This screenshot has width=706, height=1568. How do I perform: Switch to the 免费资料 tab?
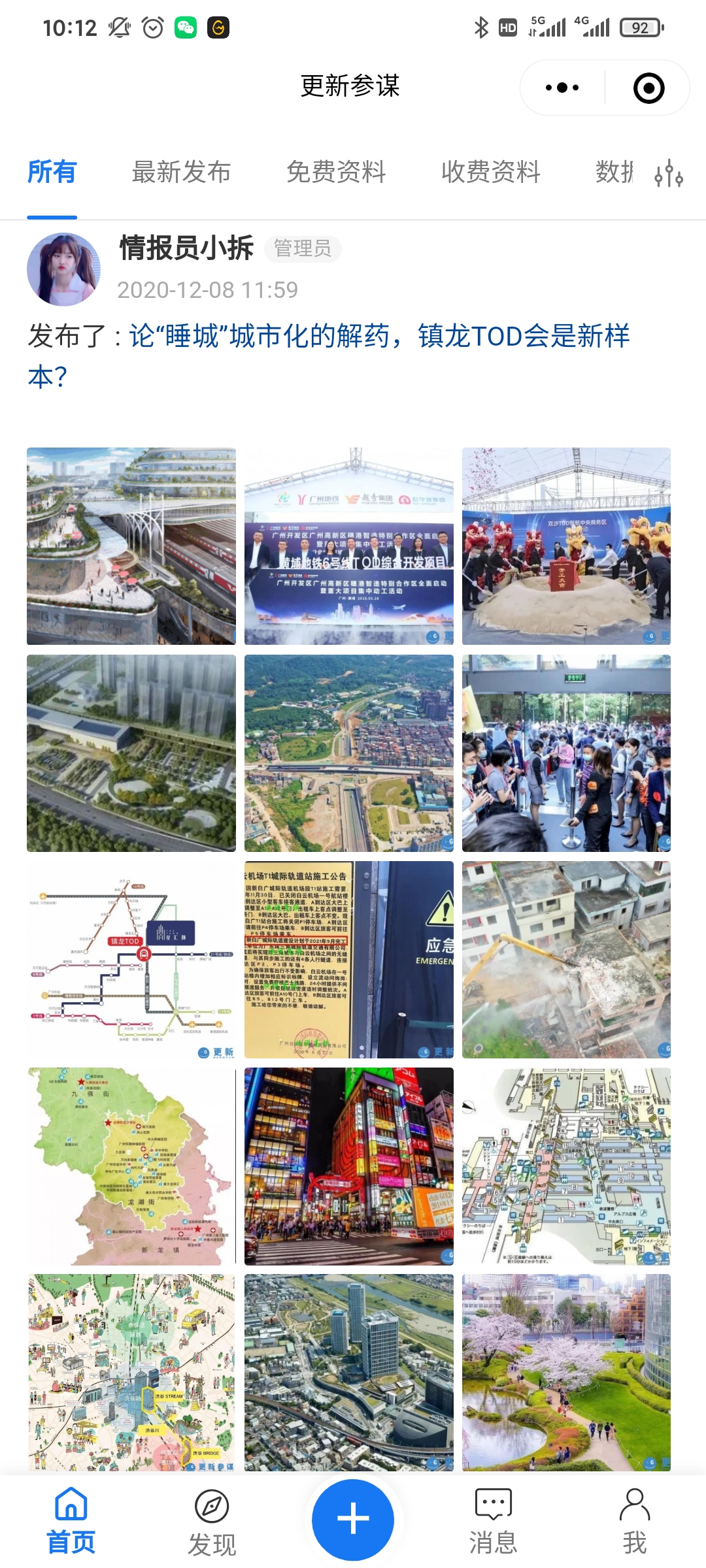(336, 172)
